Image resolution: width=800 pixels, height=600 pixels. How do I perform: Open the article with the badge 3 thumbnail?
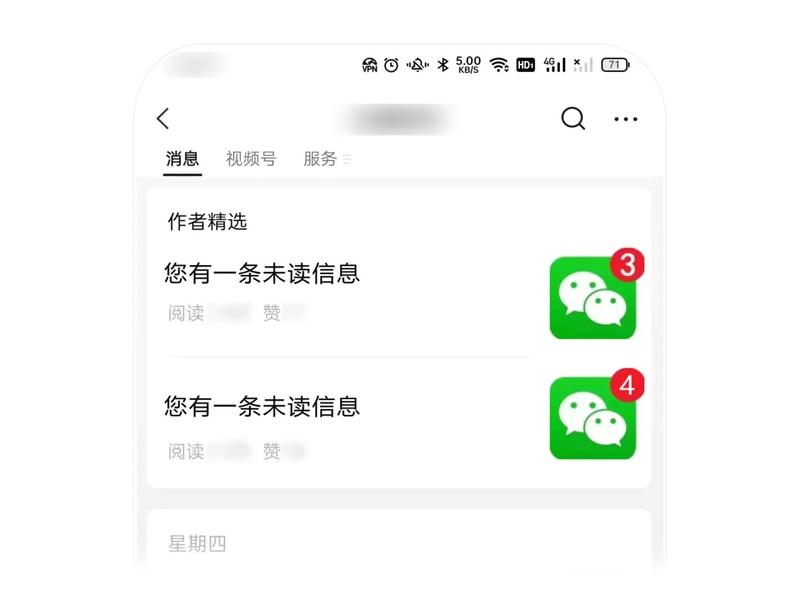click(592, 298)
